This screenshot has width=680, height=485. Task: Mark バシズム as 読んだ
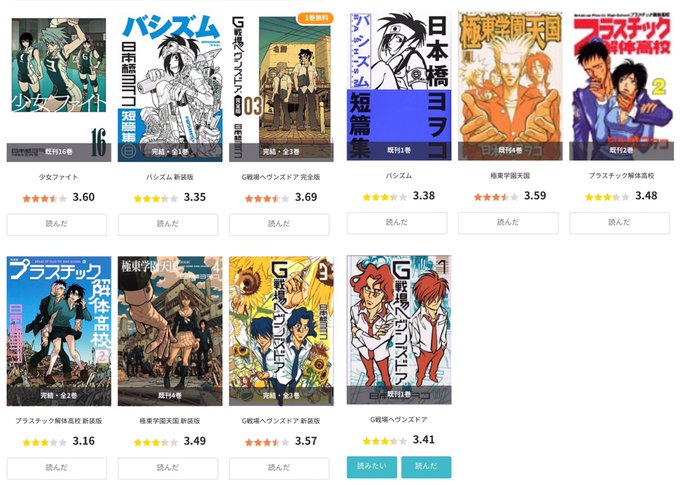[x=398, y=223]
